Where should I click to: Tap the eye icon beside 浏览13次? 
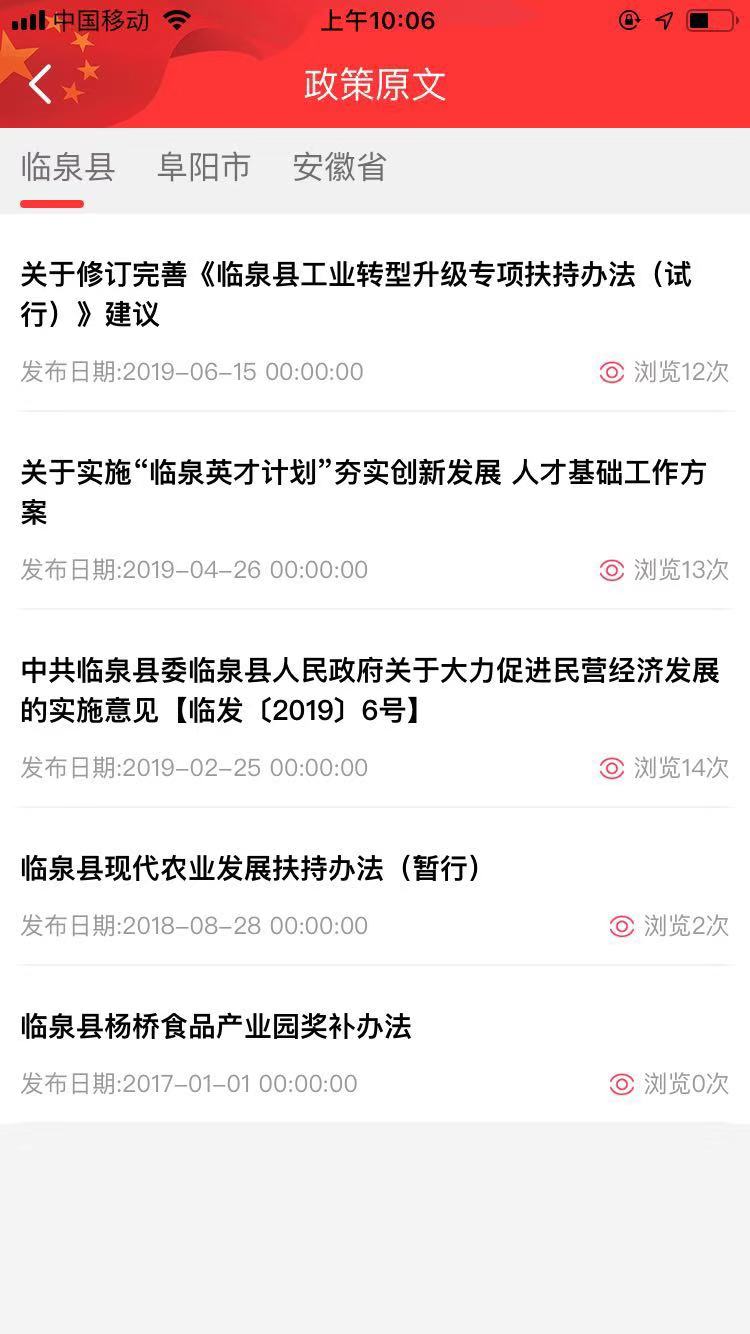point(610,570)
